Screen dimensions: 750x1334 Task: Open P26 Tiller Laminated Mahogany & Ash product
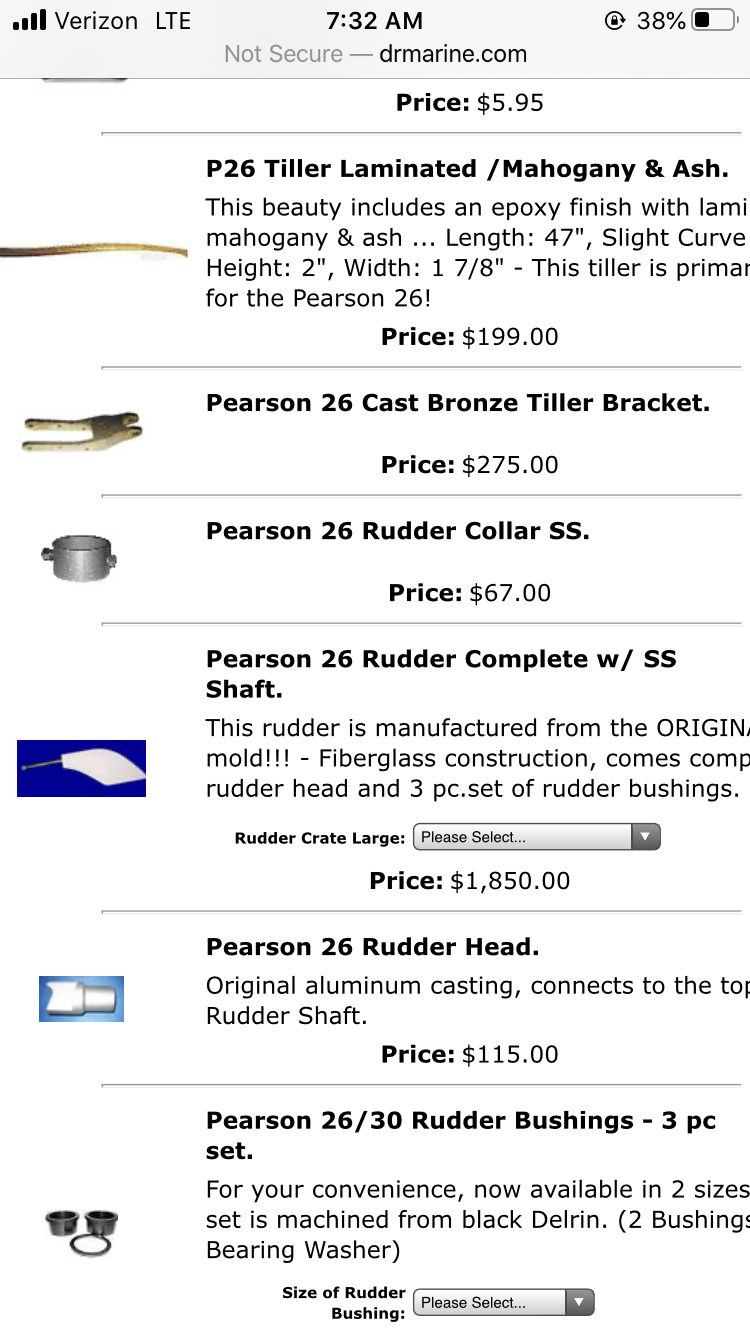[x=467, y=168]
